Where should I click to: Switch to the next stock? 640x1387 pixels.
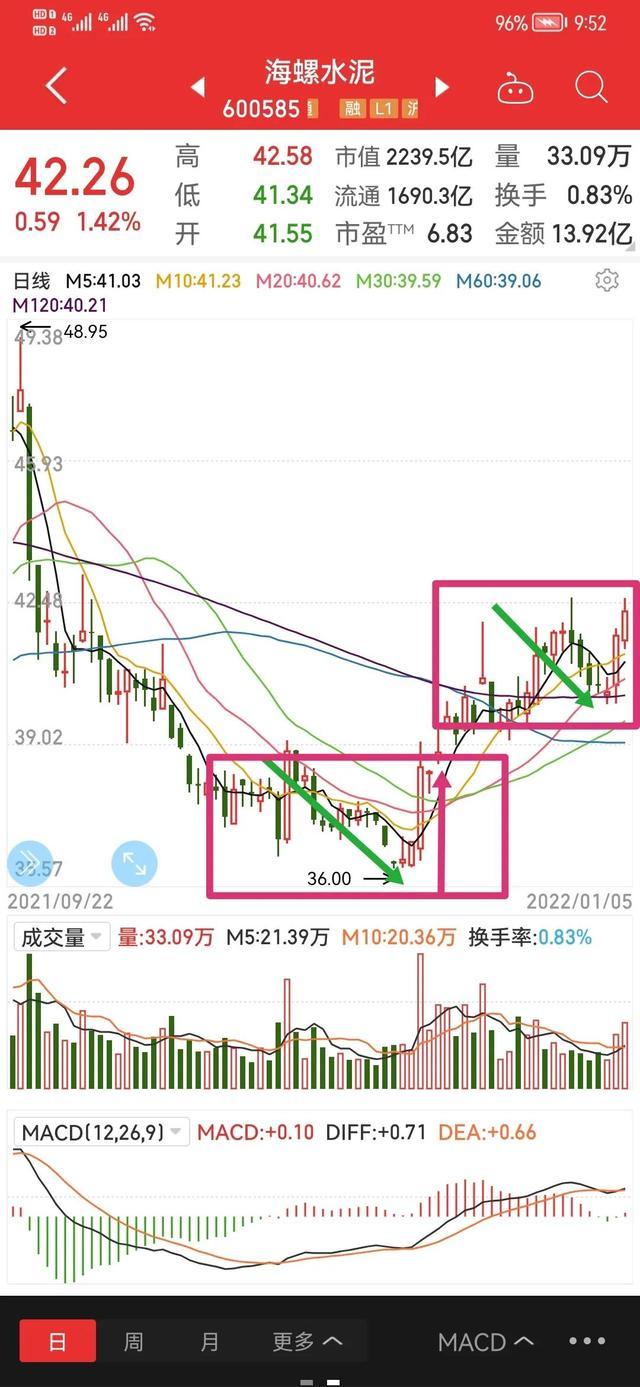click(x=441, y=87)
